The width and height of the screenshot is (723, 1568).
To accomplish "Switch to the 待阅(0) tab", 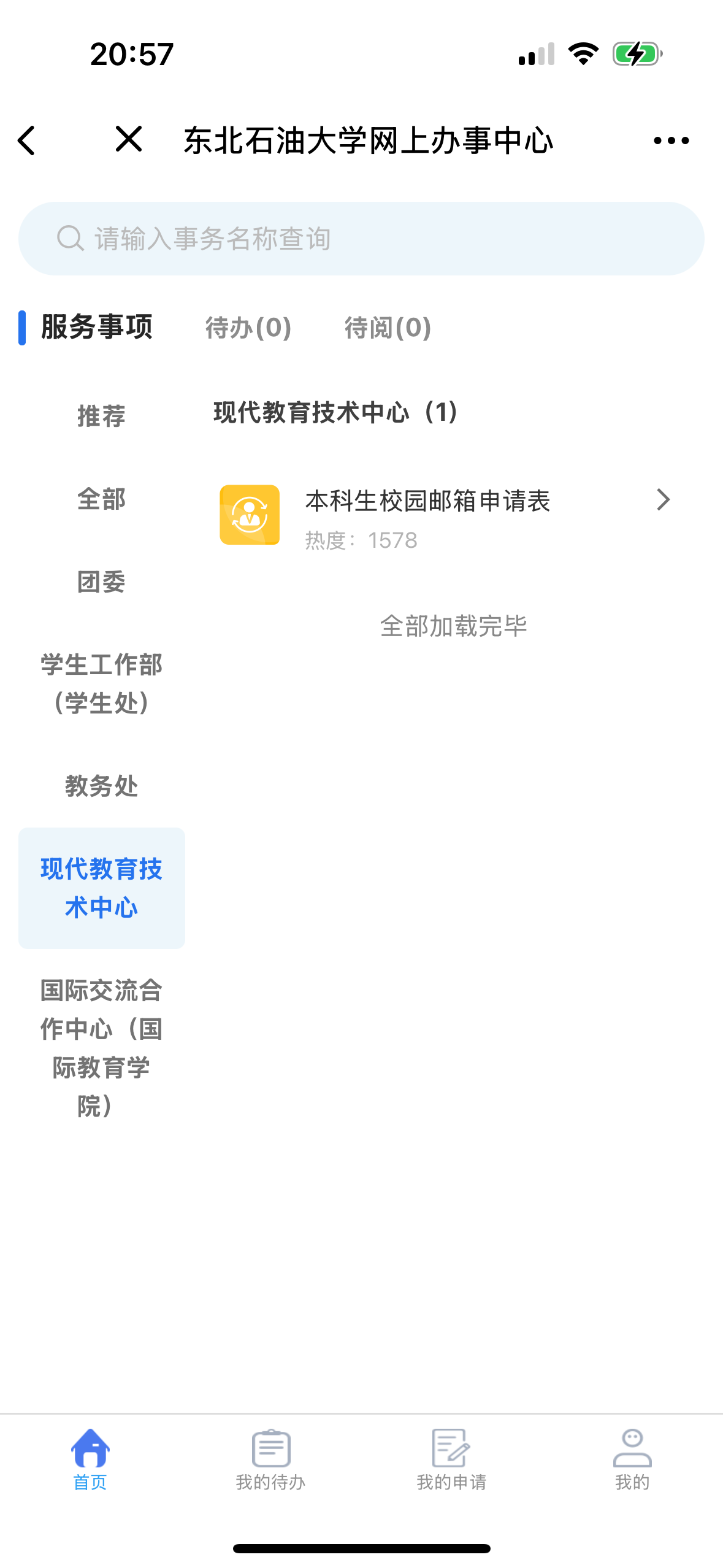I will [388, 328].
